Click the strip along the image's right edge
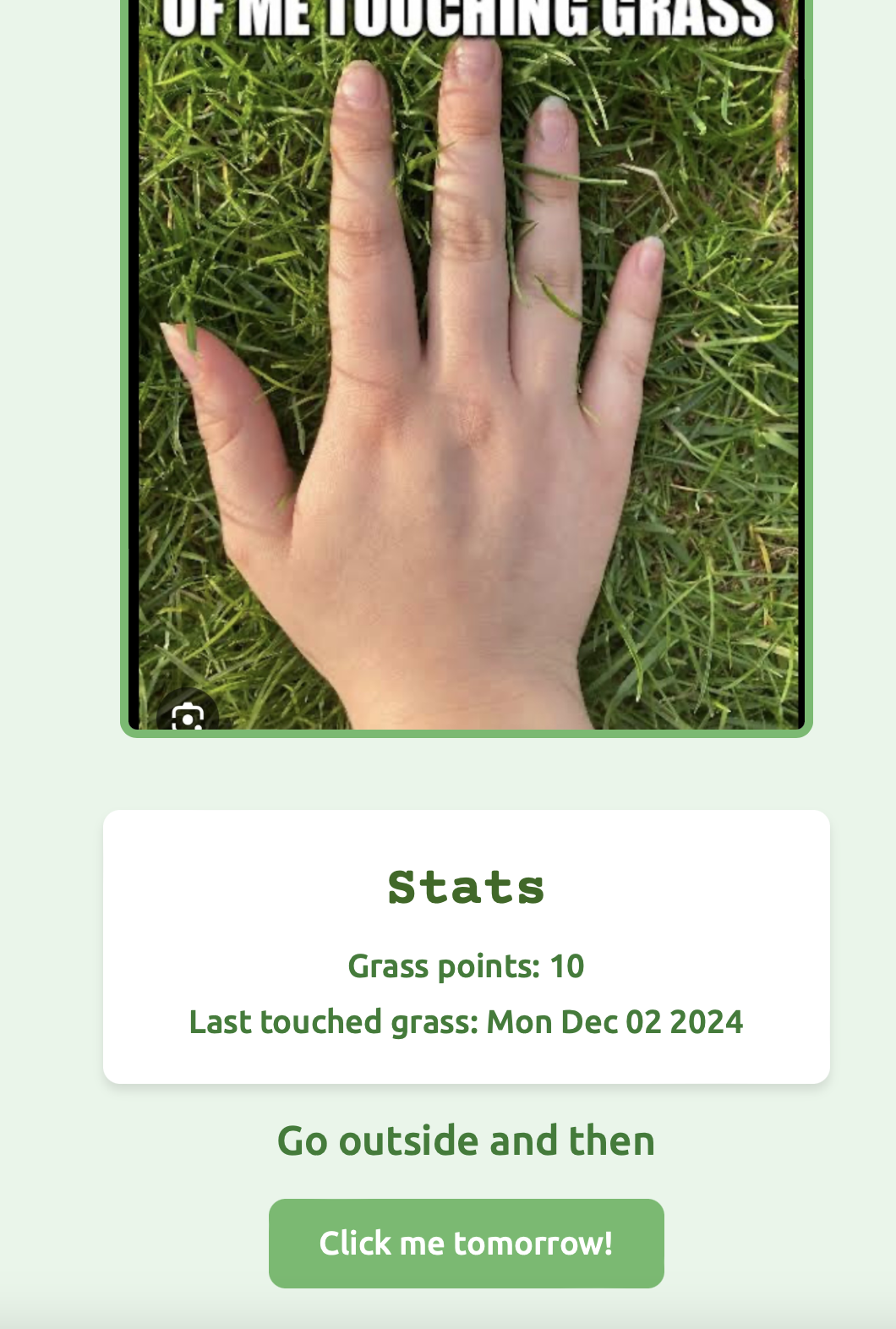The height and width of the screenshot is (1329, 896). coord(801,364)
